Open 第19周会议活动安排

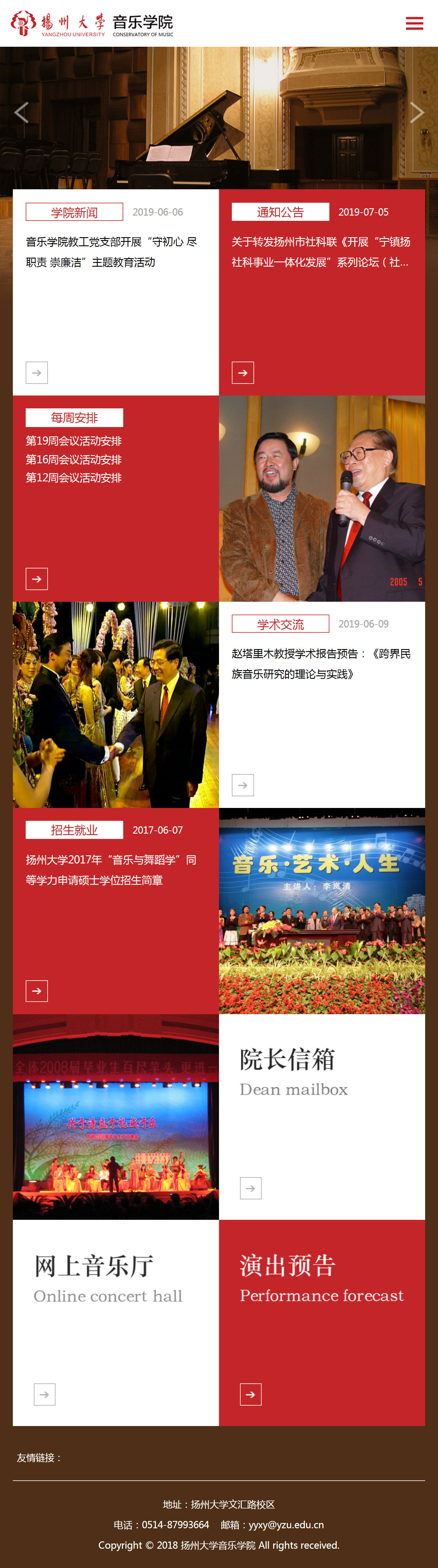74,441
